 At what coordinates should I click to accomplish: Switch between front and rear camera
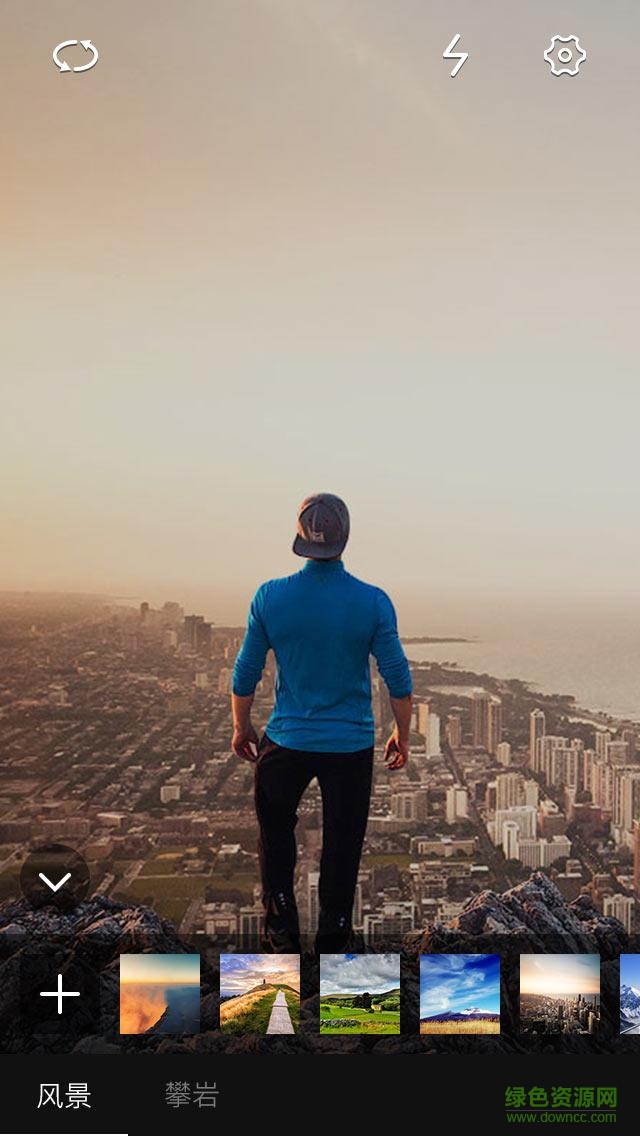point(76,56)
